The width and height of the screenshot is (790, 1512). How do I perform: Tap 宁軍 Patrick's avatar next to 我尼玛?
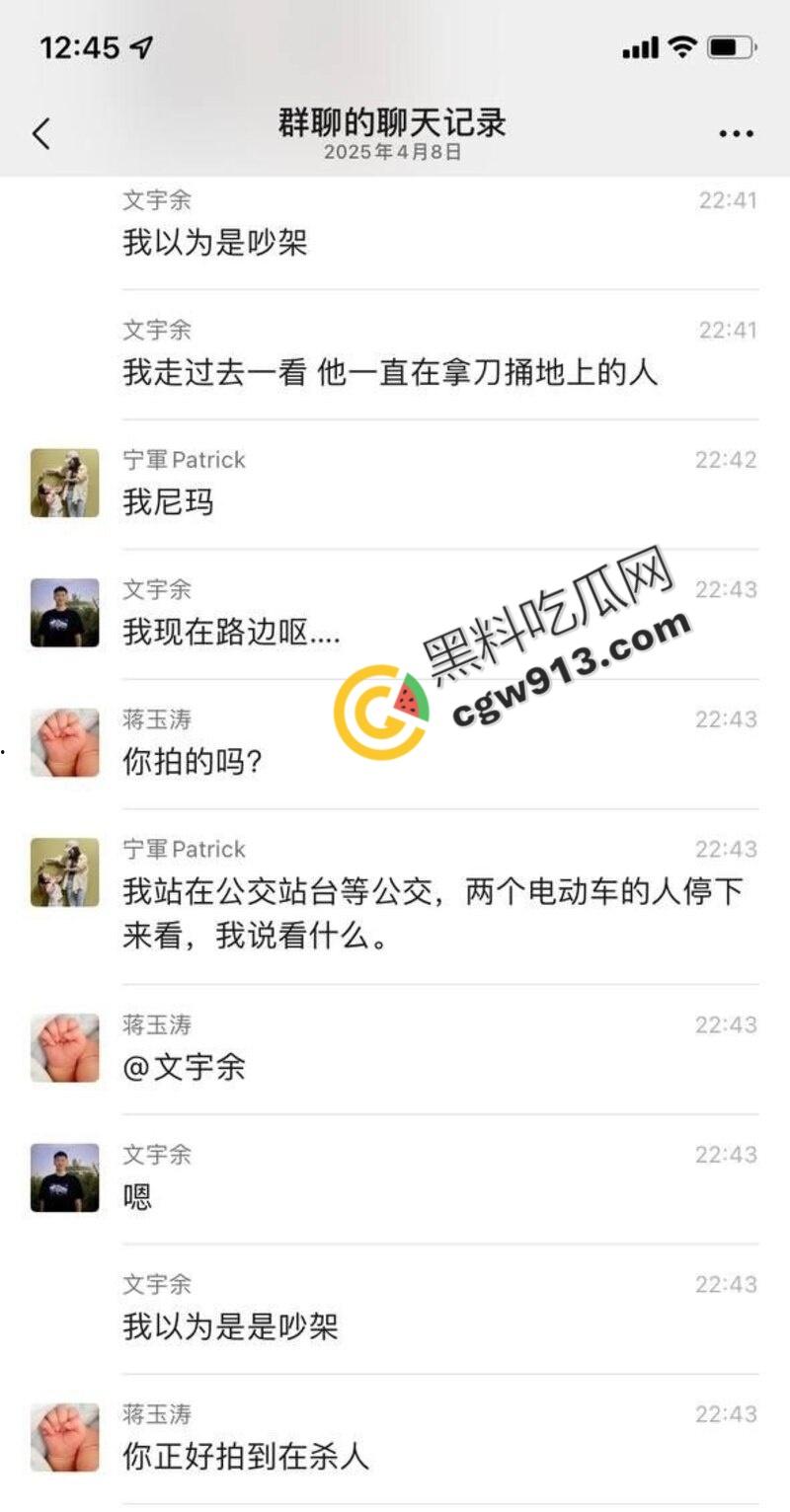pyautogui.click(x=63, y=482)
